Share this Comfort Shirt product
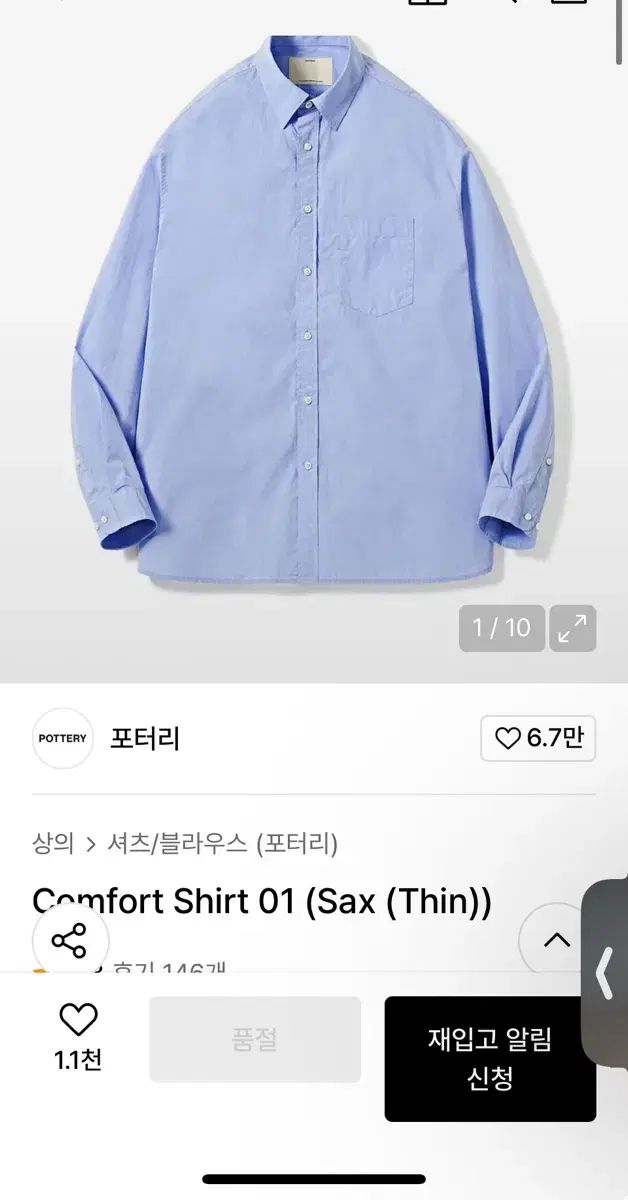This screenshot has width=628, height=1200. 70,940
